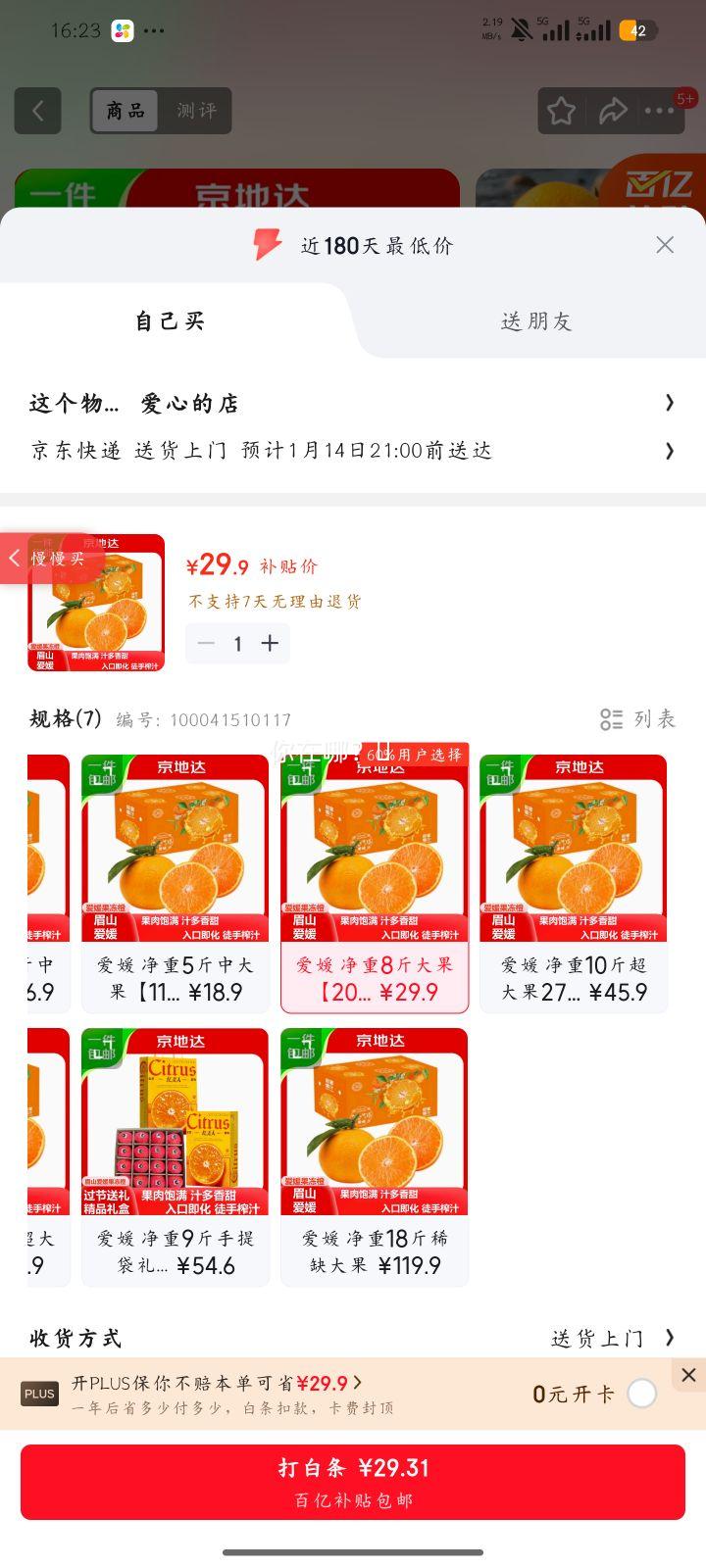The height and width of the screenshot is (1568, 706).
Task: Expand 收货方式 options via 送货上门 chevron
Action: (x=670, y=1337)
